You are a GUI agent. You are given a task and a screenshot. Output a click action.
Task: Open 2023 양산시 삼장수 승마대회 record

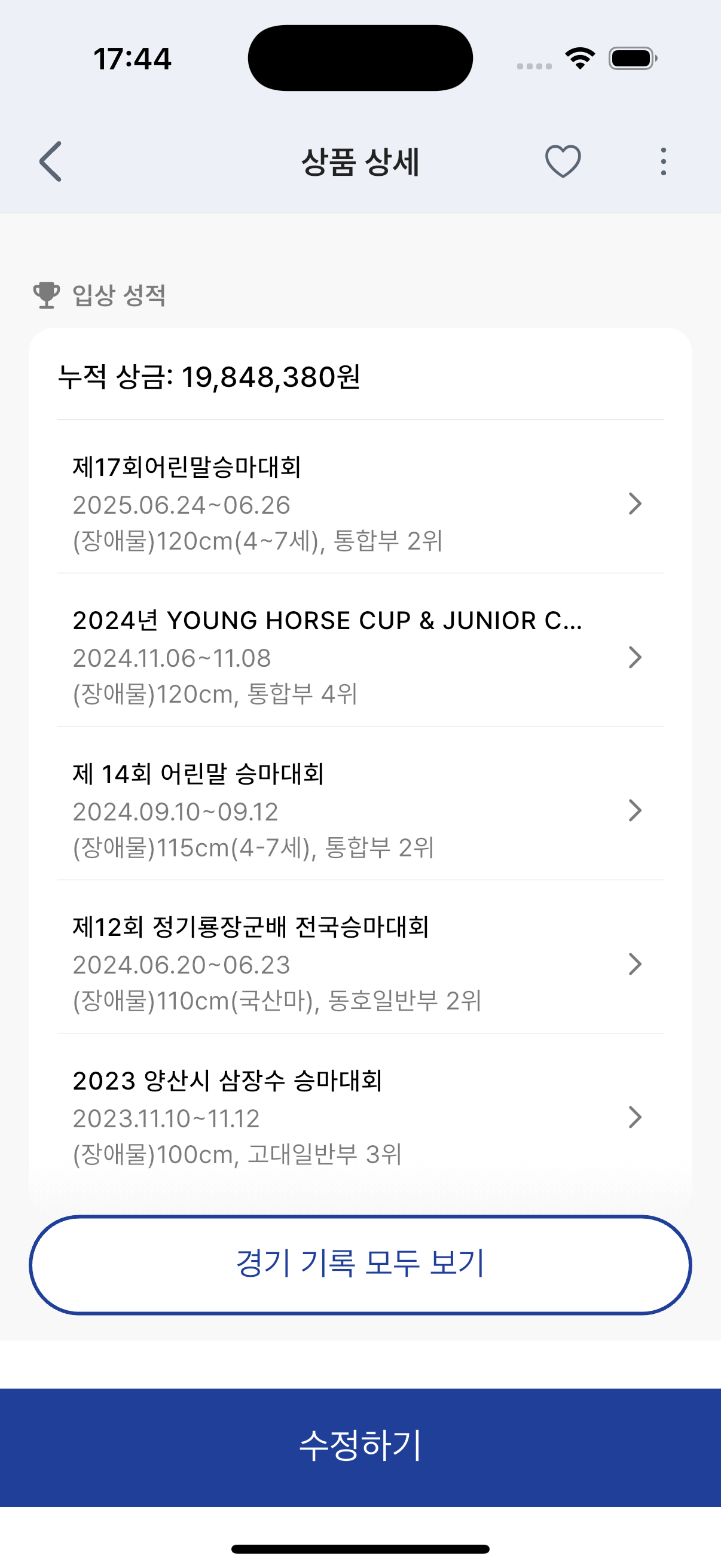[359, 1117]
